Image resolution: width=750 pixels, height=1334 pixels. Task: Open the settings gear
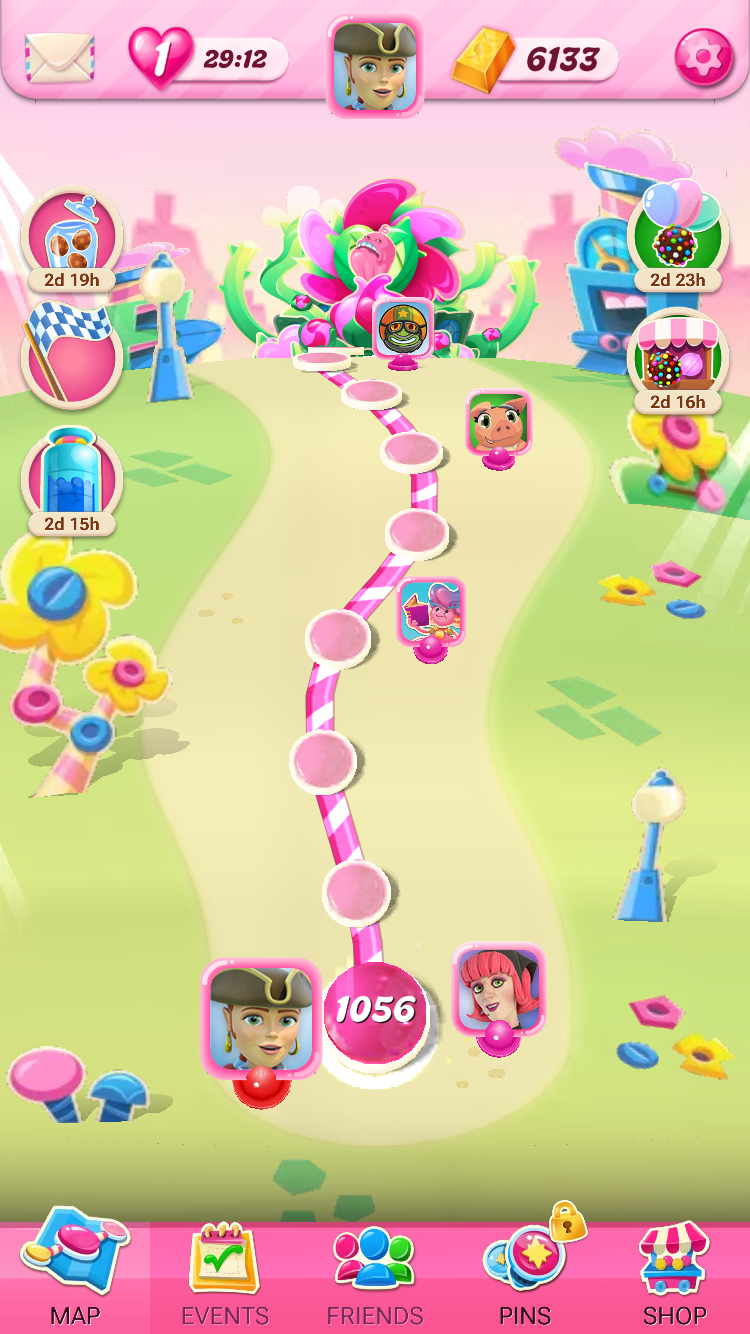click(704, 58)
